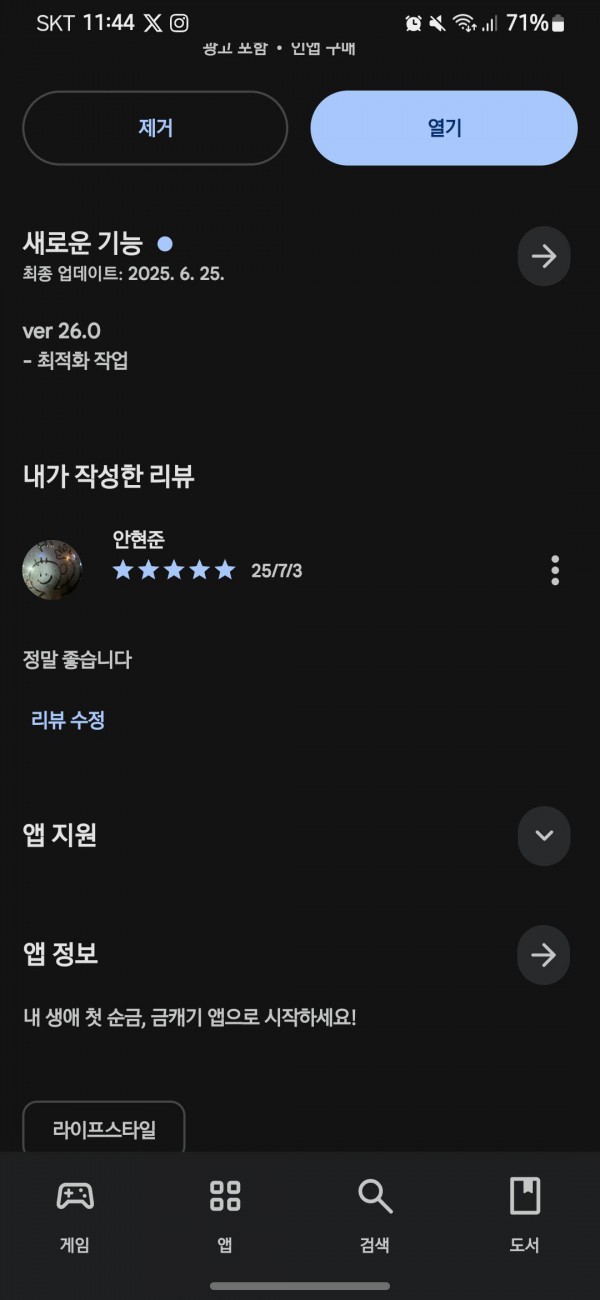
Task: Tap the 제거 uninstall button
Action: pyautogui.click(x=155, y=128)
